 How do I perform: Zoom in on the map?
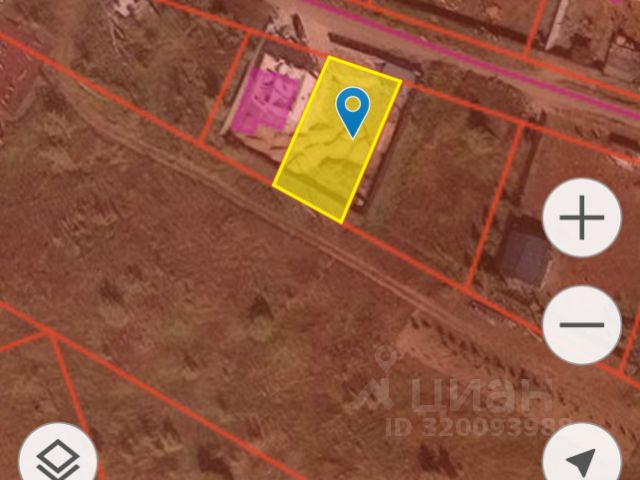[x=582, y=219]
